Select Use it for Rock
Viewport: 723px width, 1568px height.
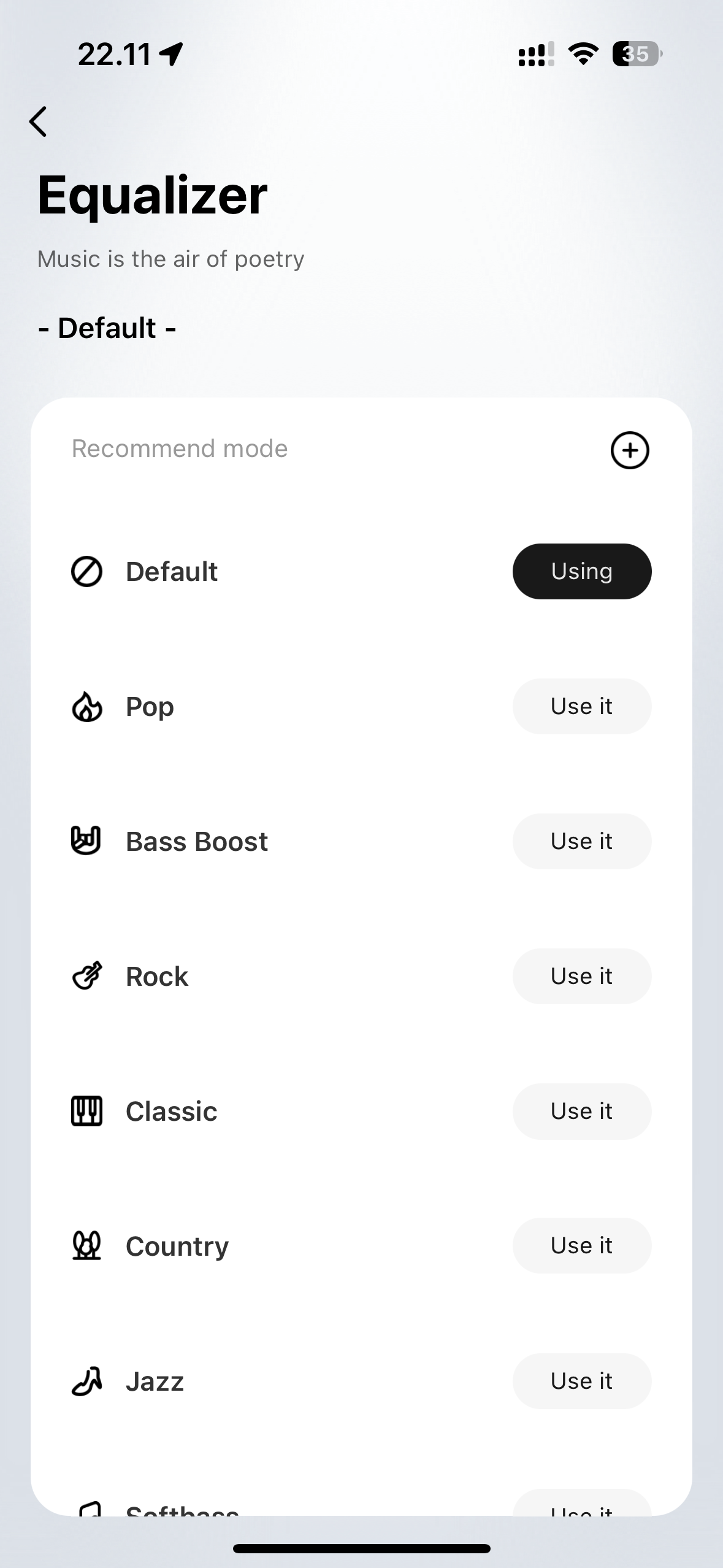582,976
